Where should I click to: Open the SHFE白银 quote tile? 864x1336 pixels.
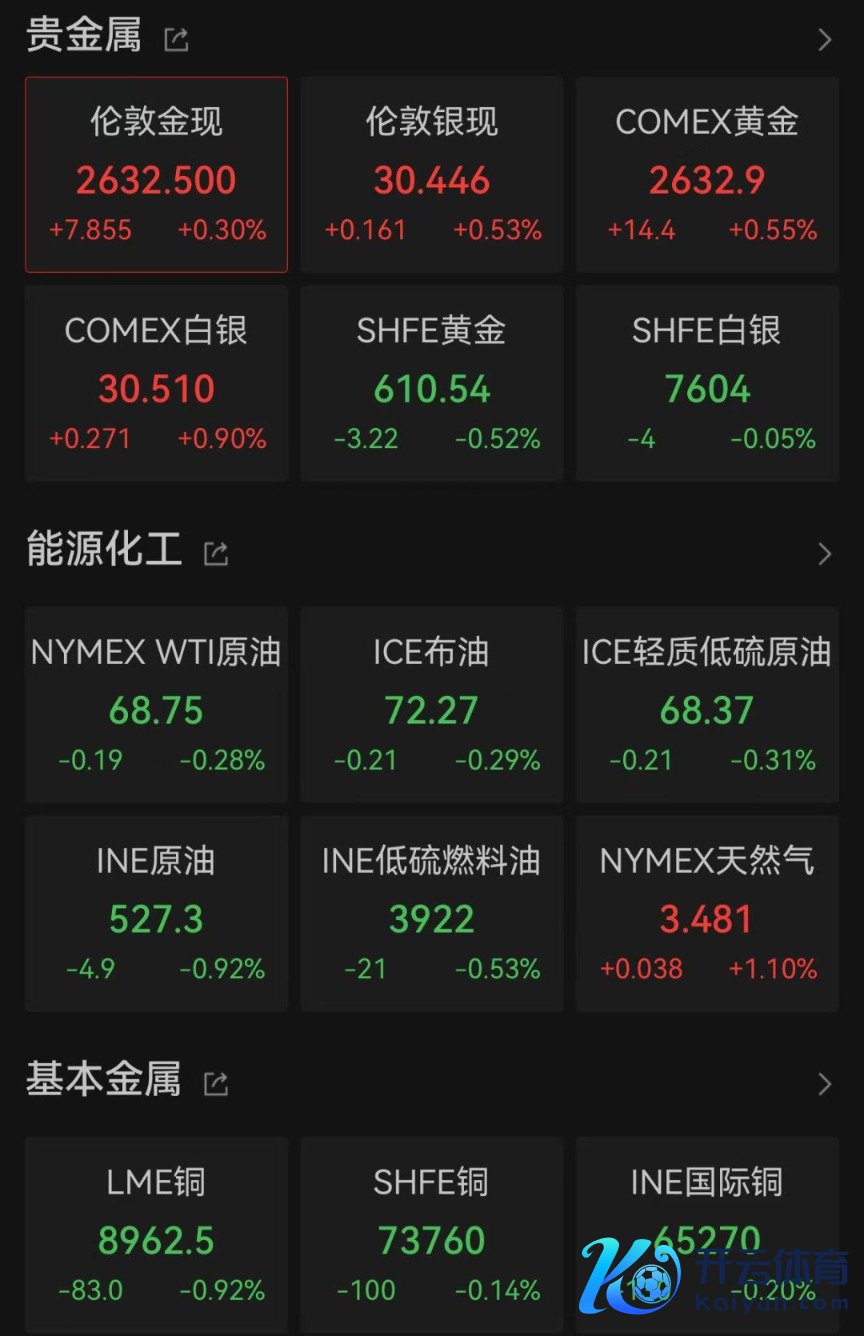(706, 384)
